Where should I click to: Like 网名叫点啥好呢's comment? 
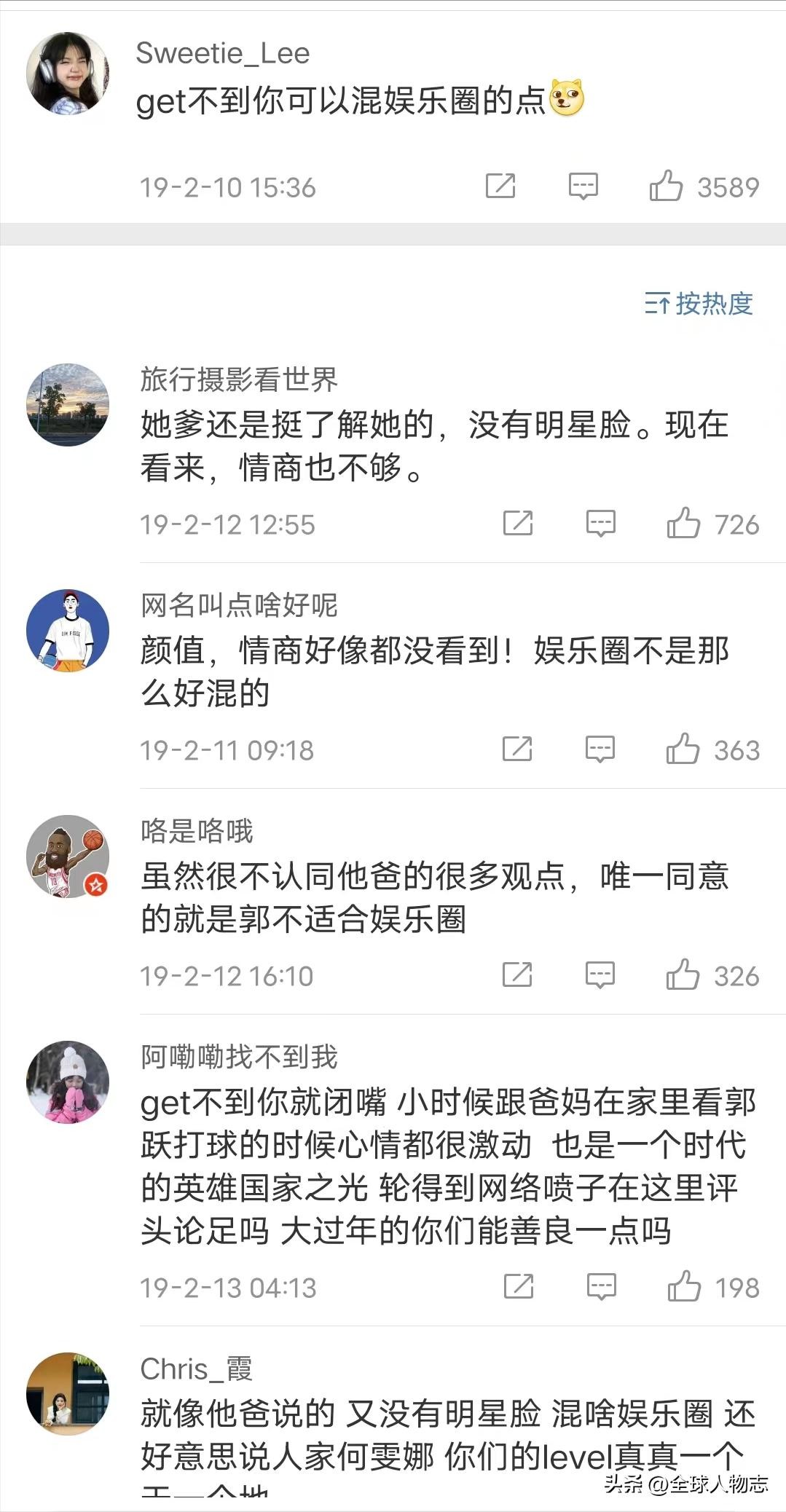click(x=683, y=749)
